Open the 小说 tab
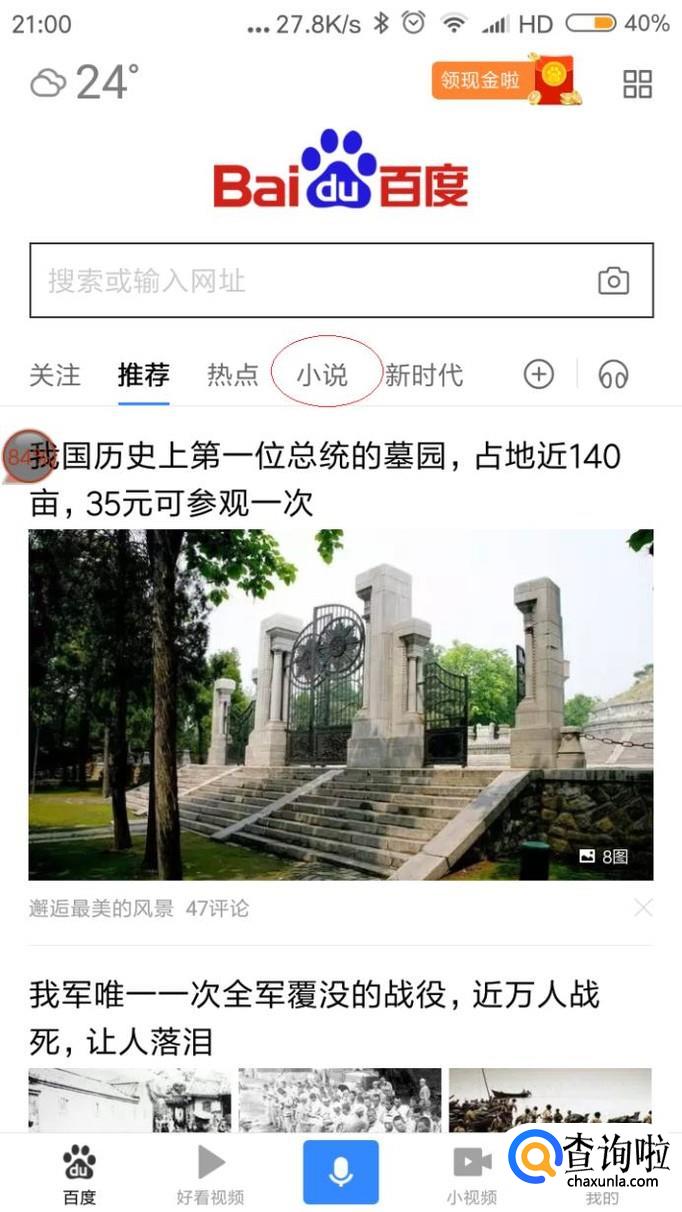Screen dimensions: 682x1212 [x=322, y=375]
